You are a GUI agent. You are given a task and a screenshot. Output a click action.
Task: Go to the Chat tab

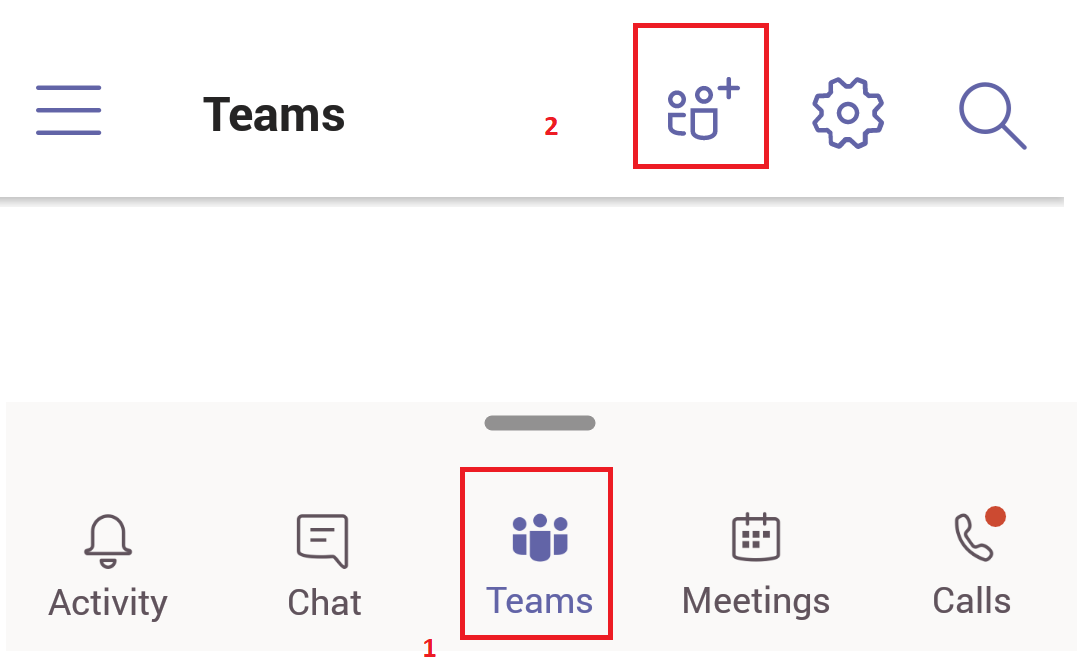click(x=323, y=567)
